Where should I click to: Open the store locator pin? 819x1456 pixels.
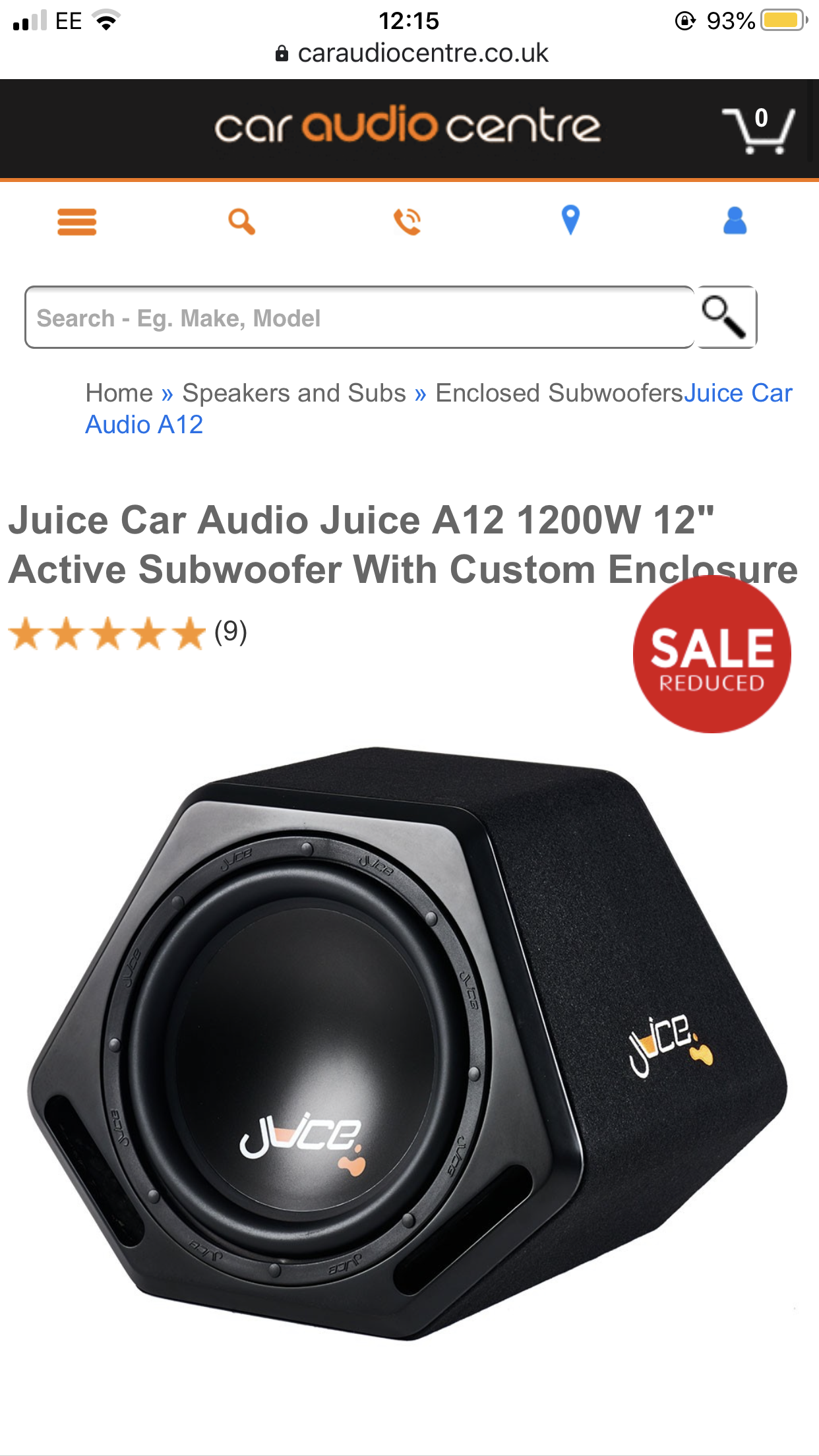(x=570, y=220)
